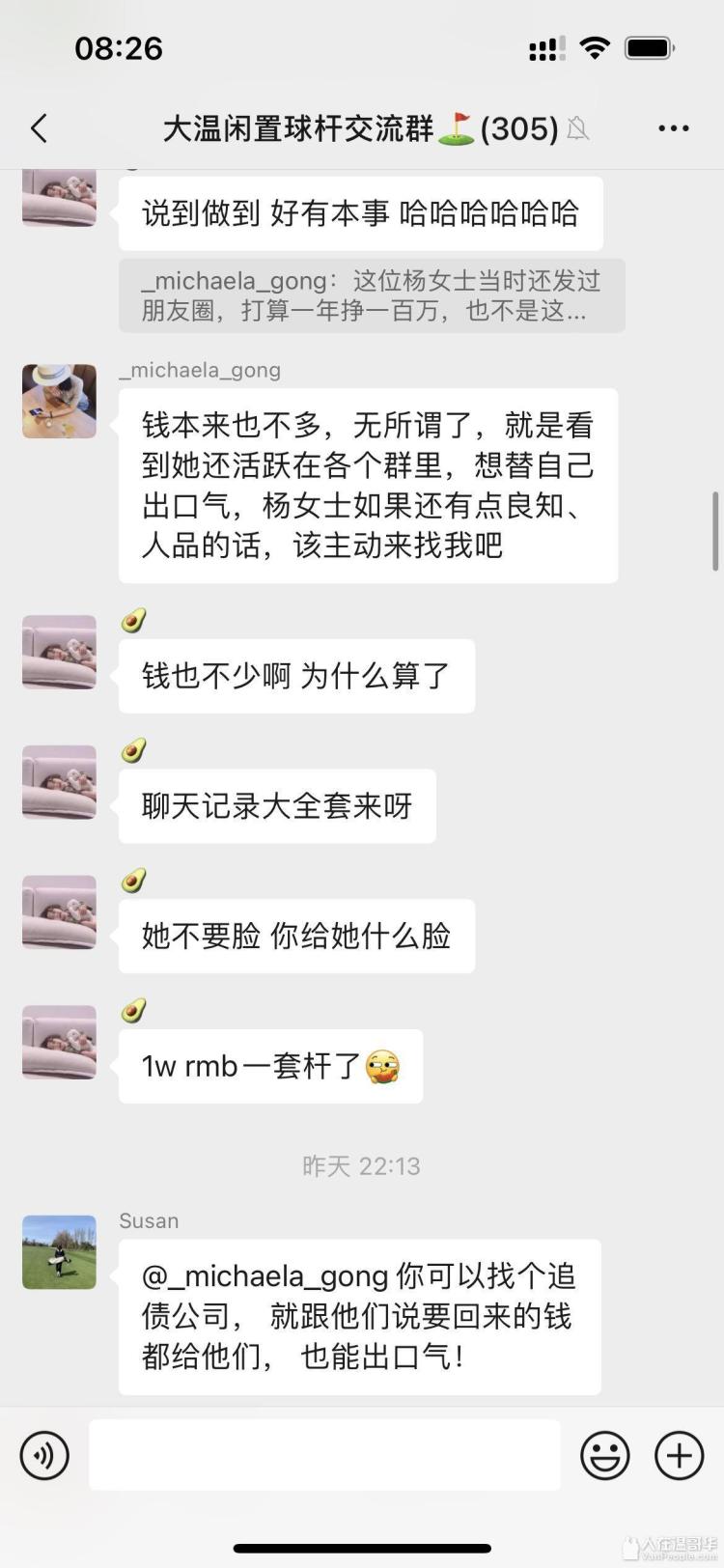Tap the muted bell icon next to the group name
Screen dimensions: 724x1568
point(579,128)
